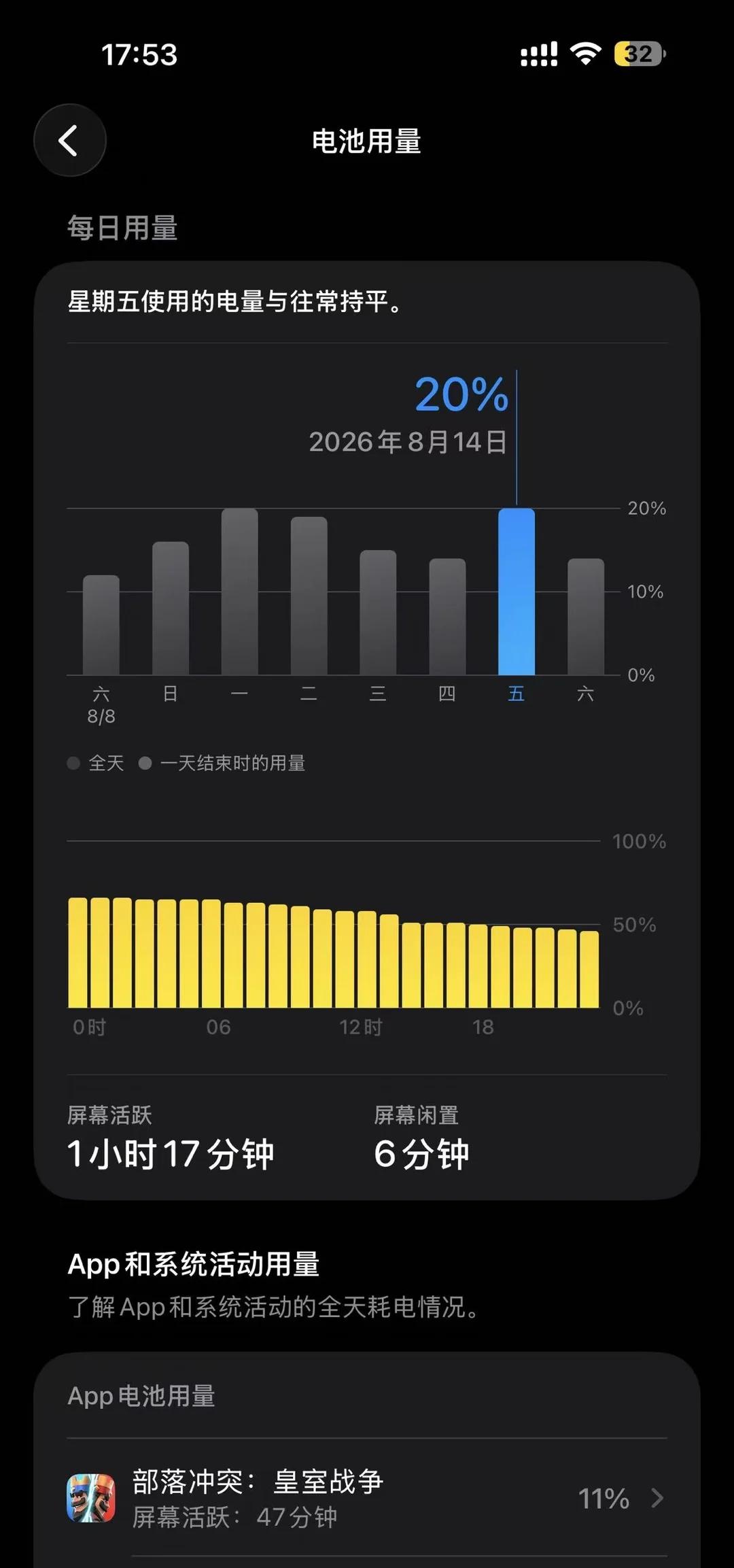Select the last 六 bar in chart
This screenshot has height=1568, width=734.
586,617
